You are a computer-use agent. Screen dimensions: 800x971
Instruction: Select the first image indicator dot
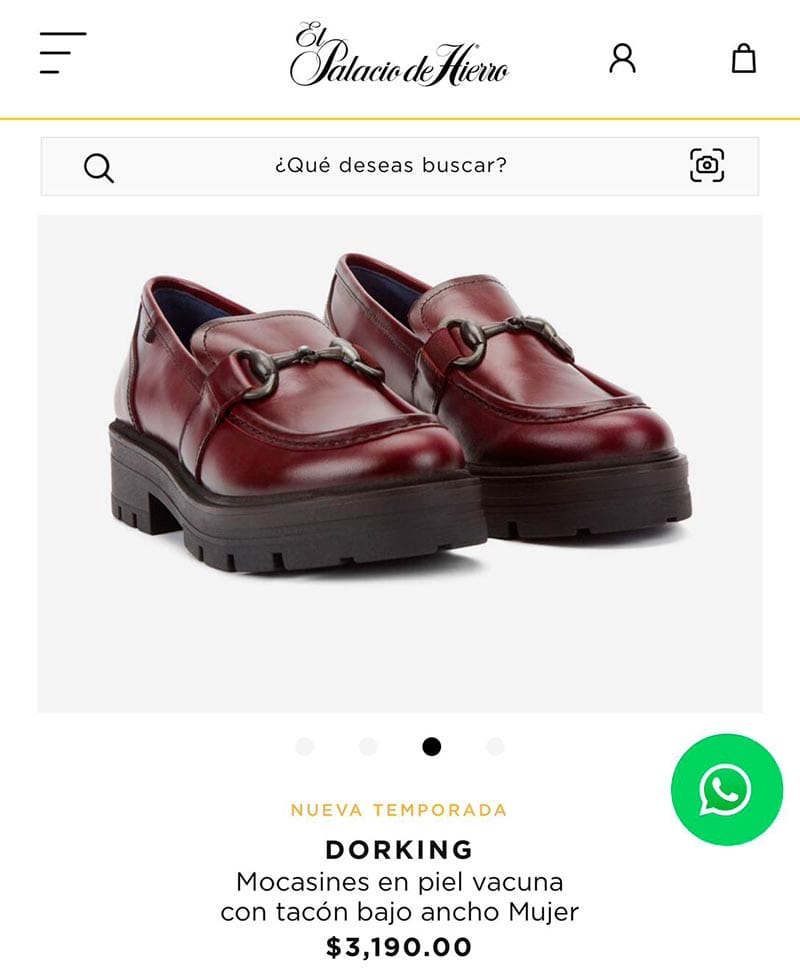pyautogui.click(x=305, y=747)
